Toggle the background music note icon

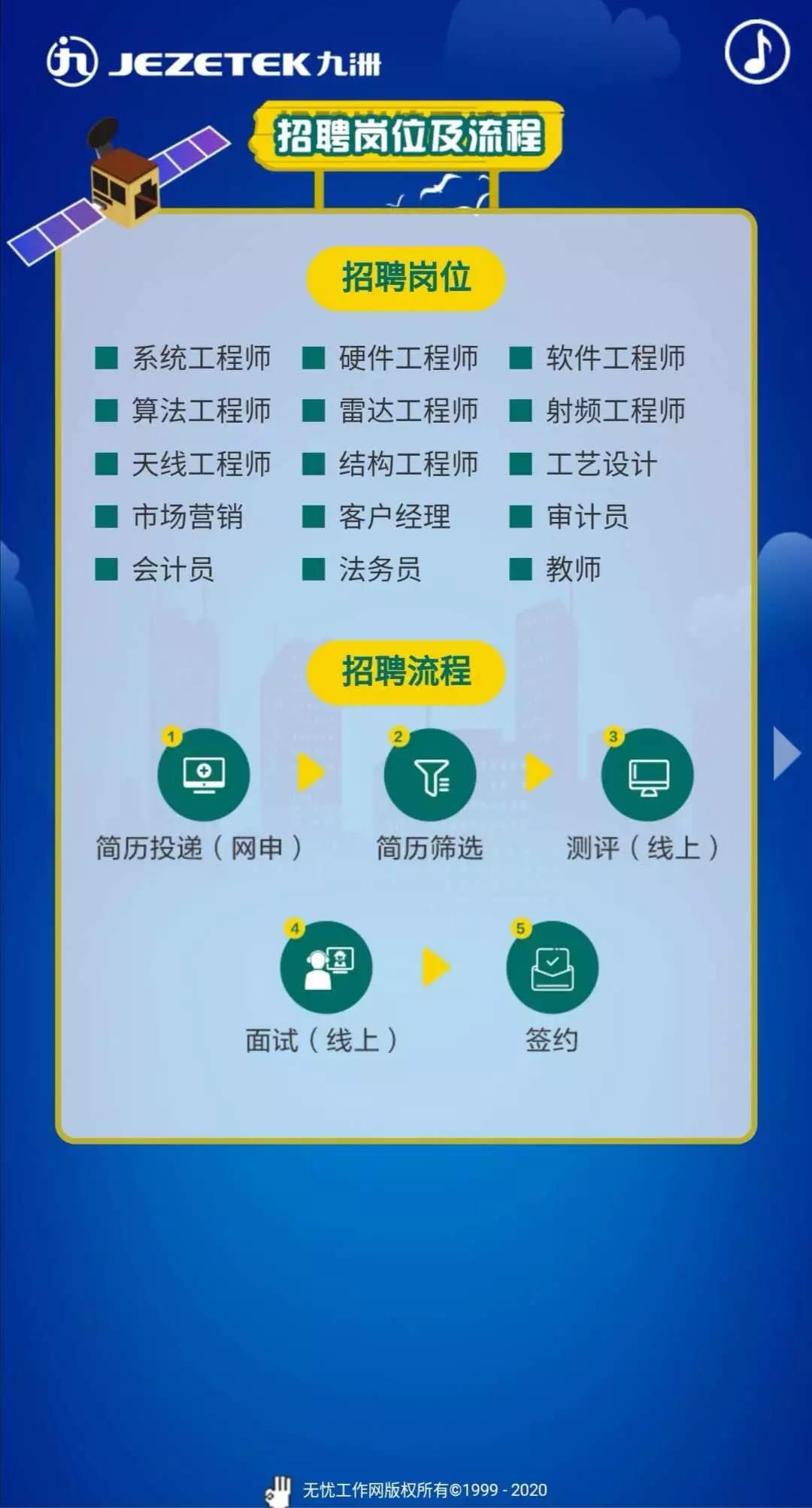(x=756, y=52)
